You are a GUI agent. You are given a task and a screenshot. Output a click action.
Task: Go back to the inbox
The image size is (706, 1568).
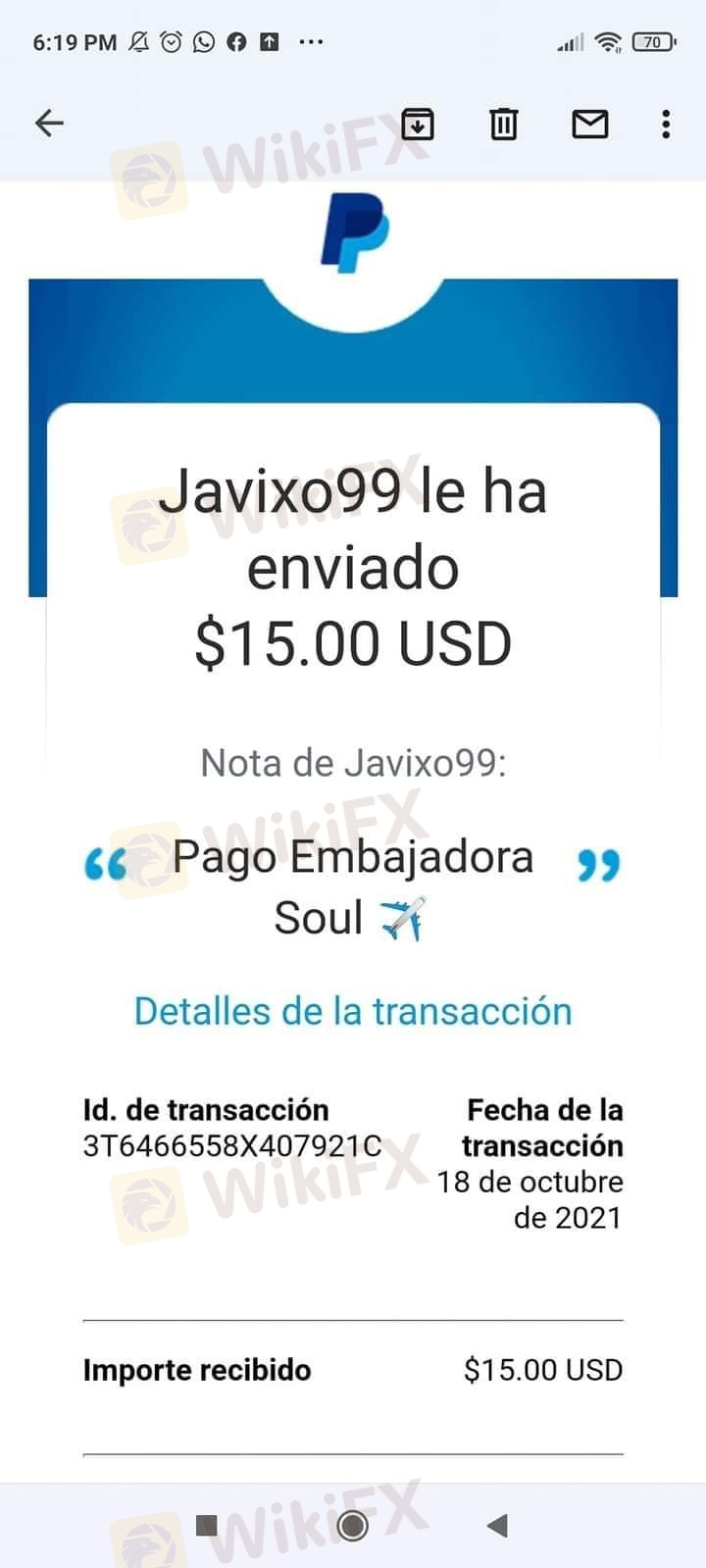pos(49,124)
